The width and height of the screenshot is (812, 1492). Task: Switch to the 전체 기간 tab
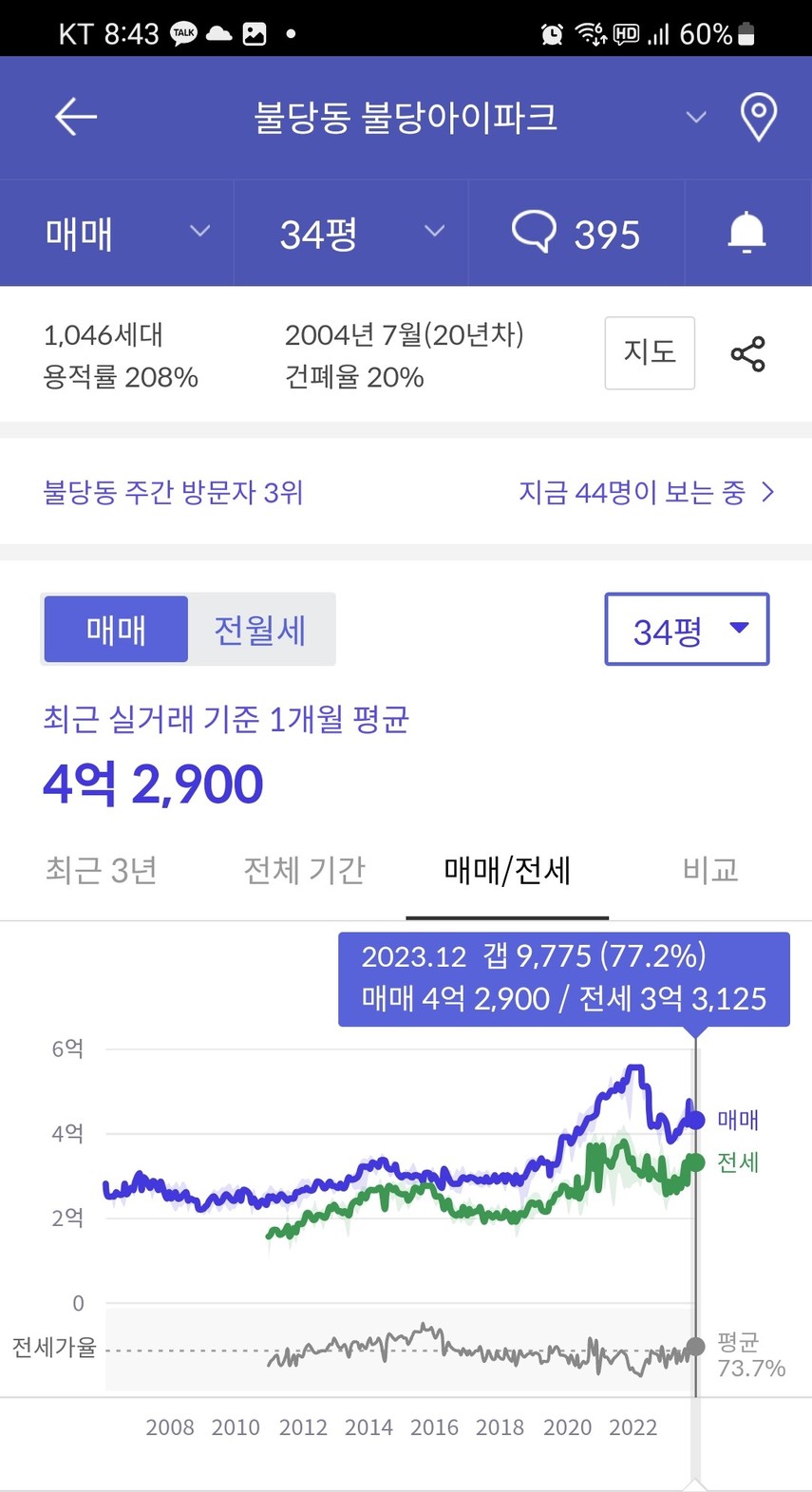point(304,870)
